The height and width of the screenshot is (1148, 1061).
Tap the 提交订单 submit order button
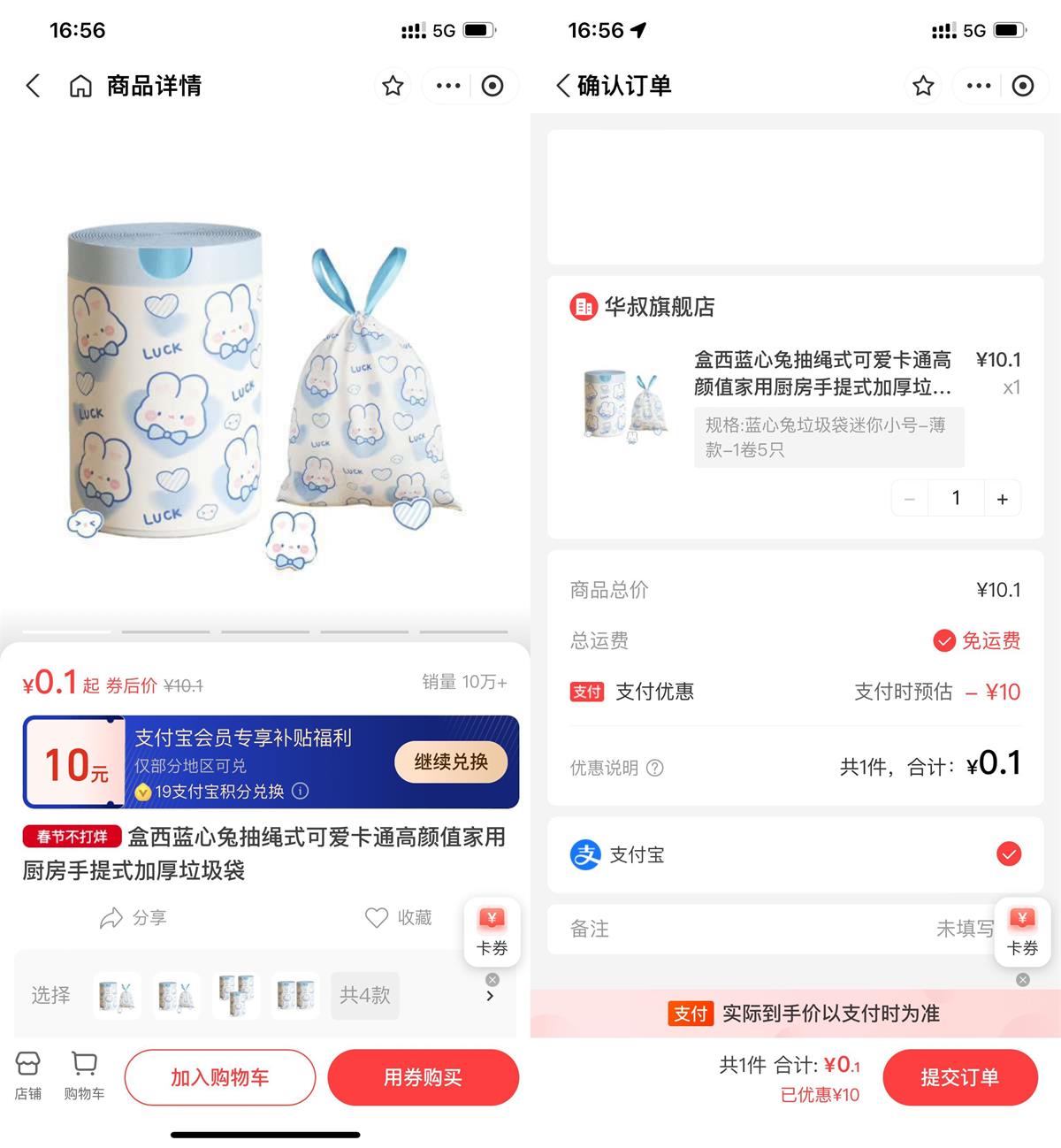(x=960, y=1077)
